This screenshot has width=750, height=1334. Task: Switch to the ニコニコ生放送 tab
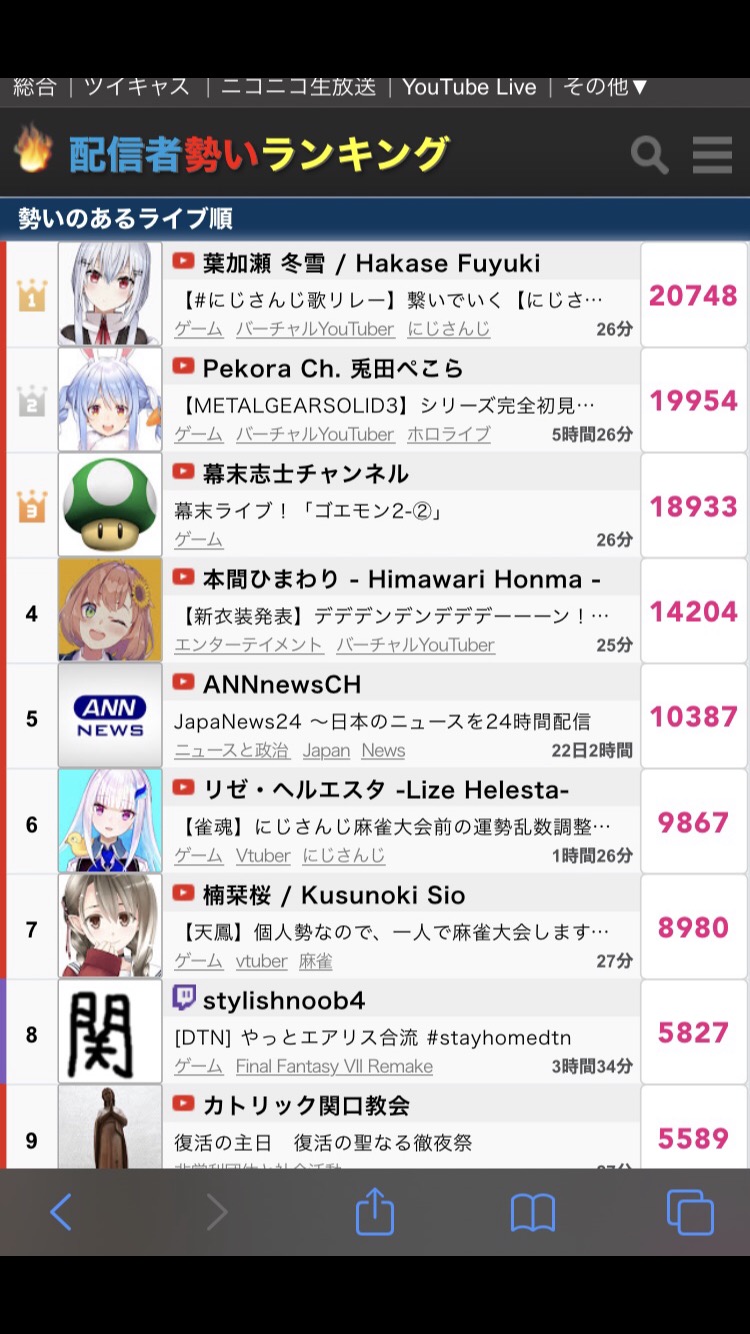[x=298, y=87]
